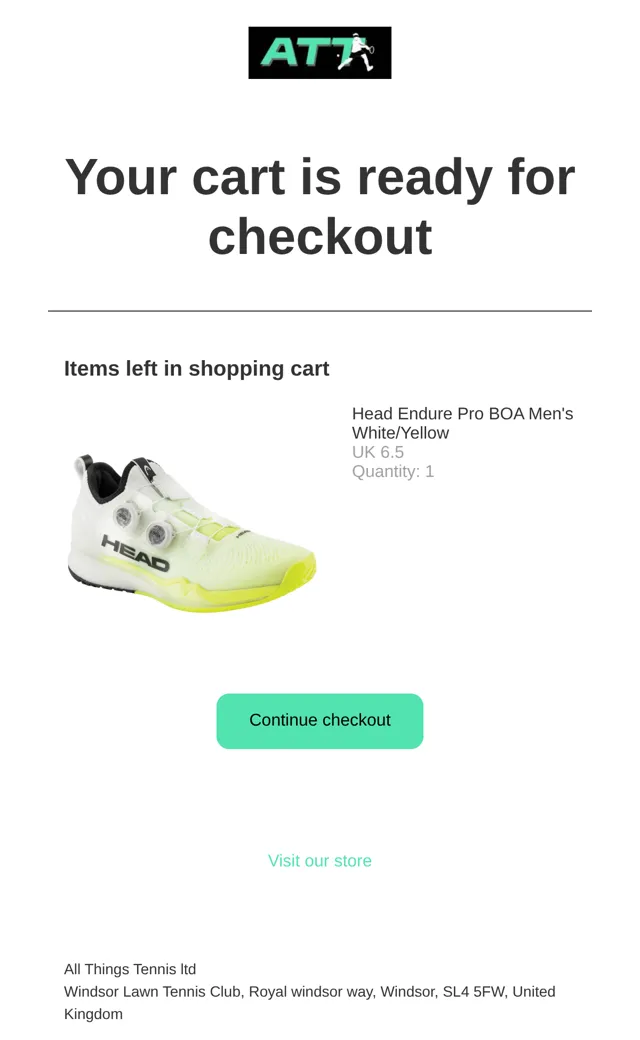640x1040 pixels.
Task: Open the Visit our store link
Action: click(320, 860)
